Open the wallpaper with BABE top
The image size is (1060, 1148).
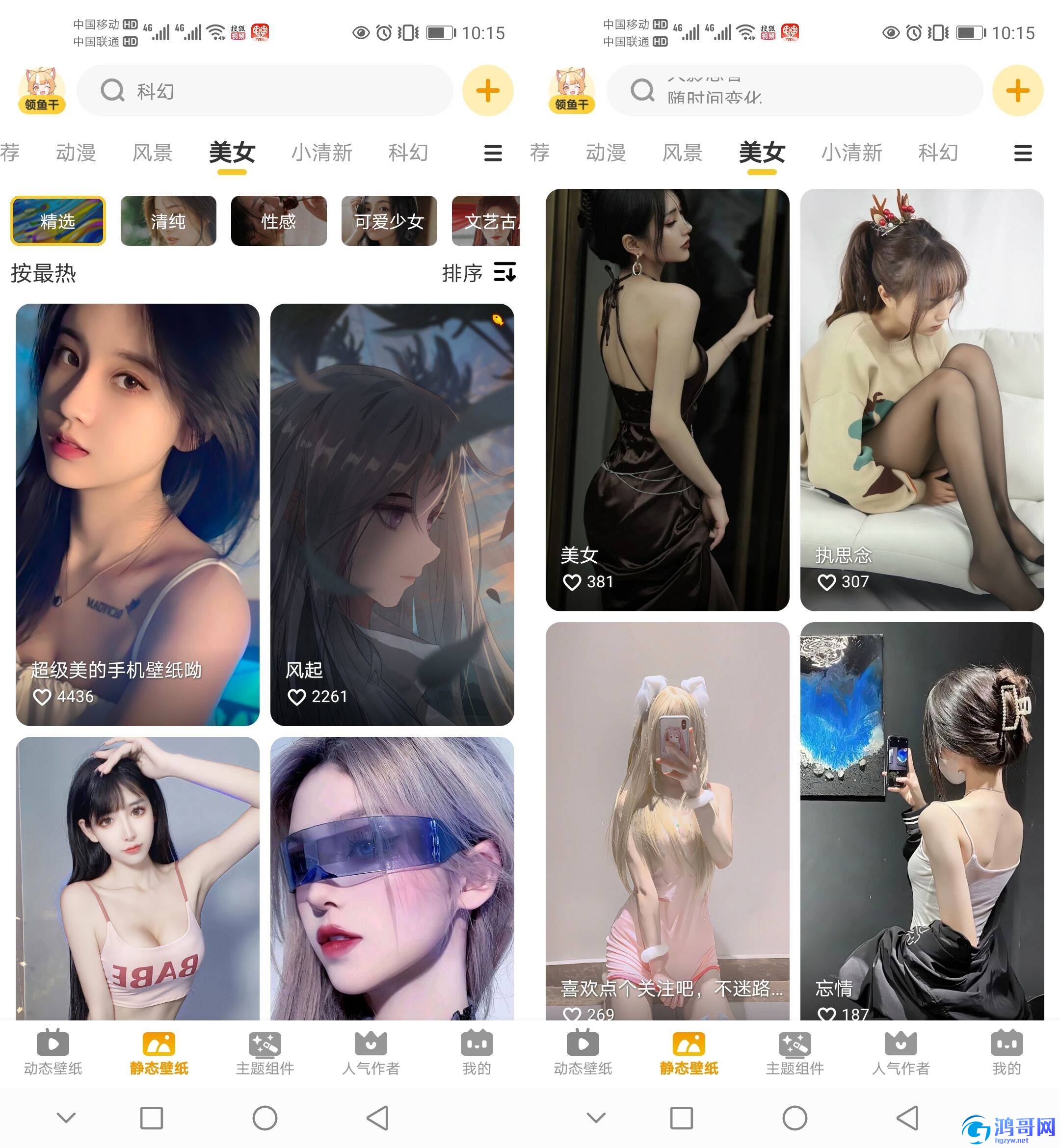[137, 877]
